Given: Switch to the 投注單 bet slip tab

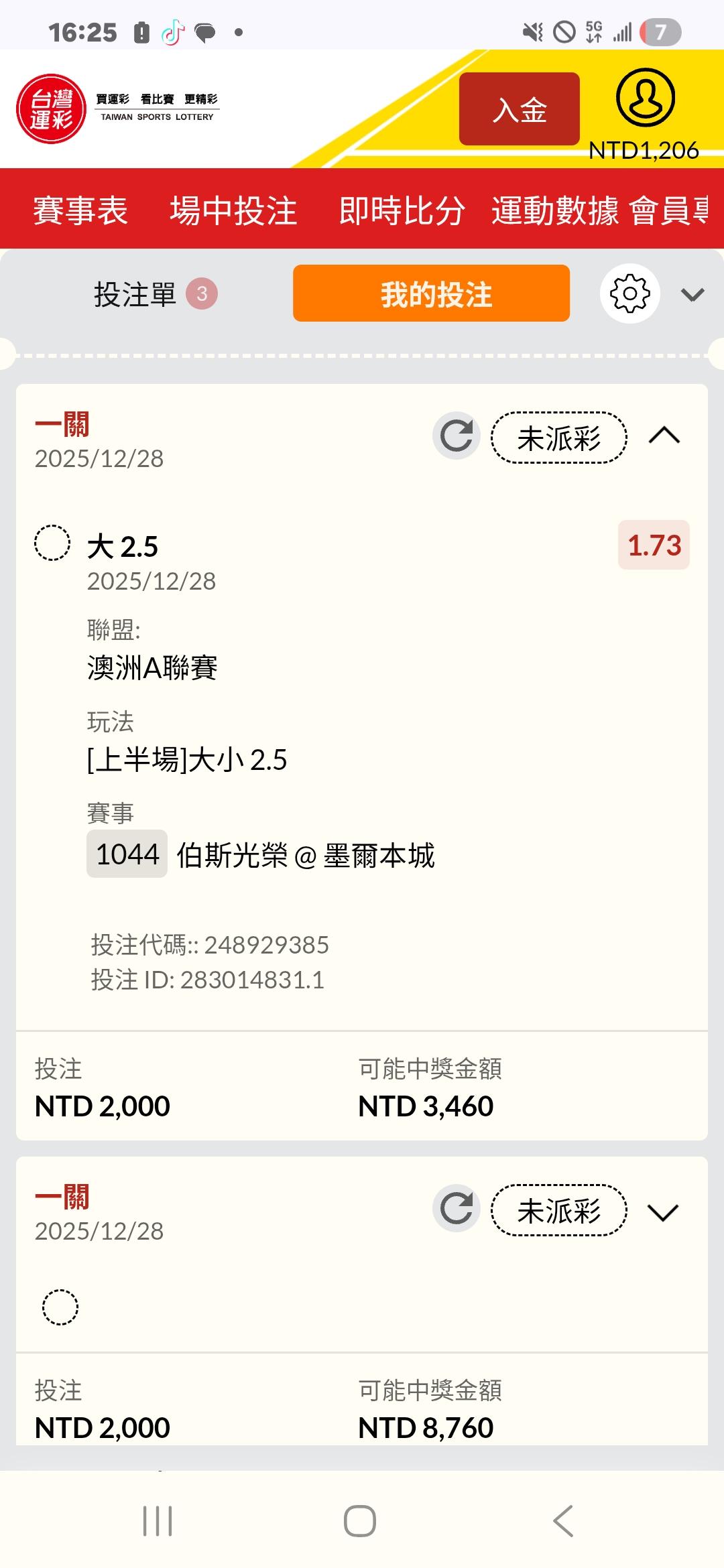Looking at the screenshot, I should tap(154, 294).
